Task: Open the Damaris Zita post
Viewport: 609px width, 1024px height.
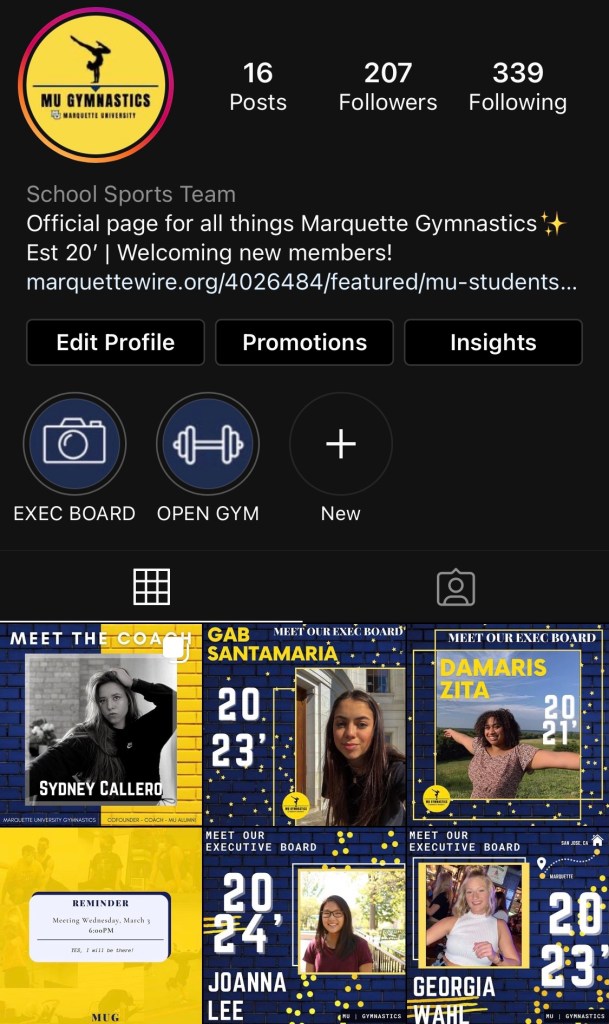Action: (x=508, y=724)
